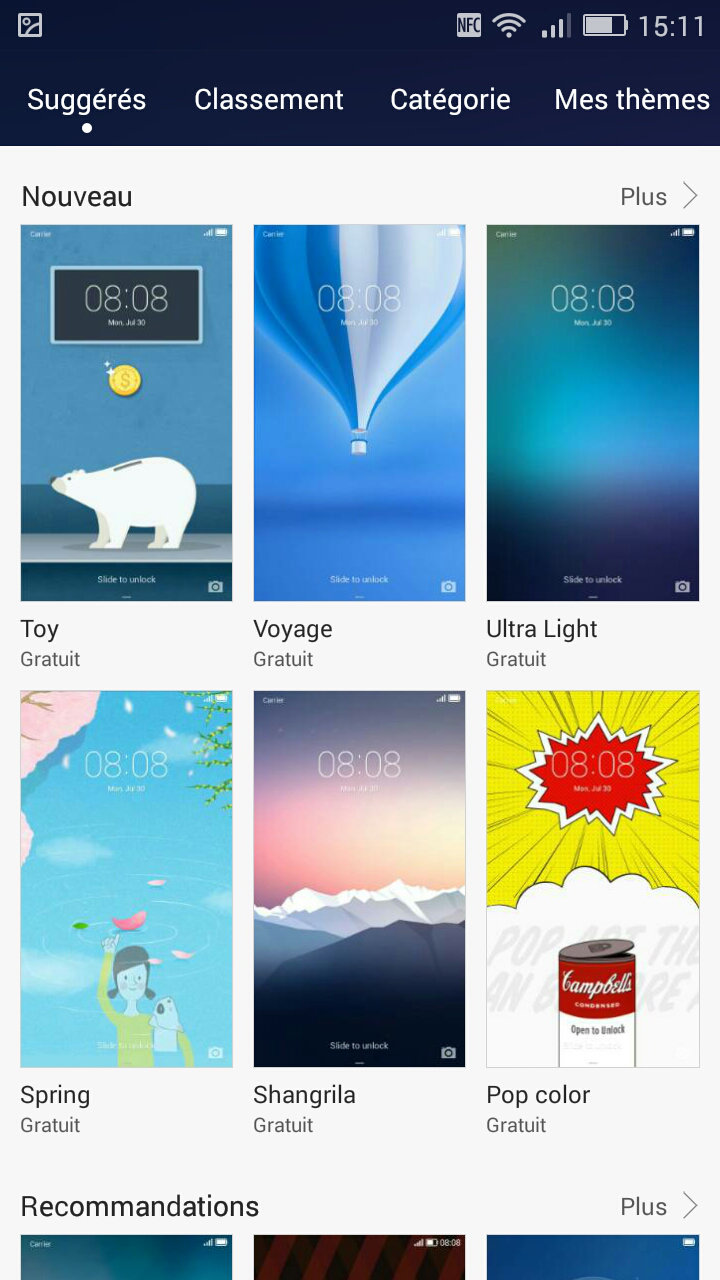Select the Voyage theme
This screenshot has height=1280, width=720.
click(359, 413)
